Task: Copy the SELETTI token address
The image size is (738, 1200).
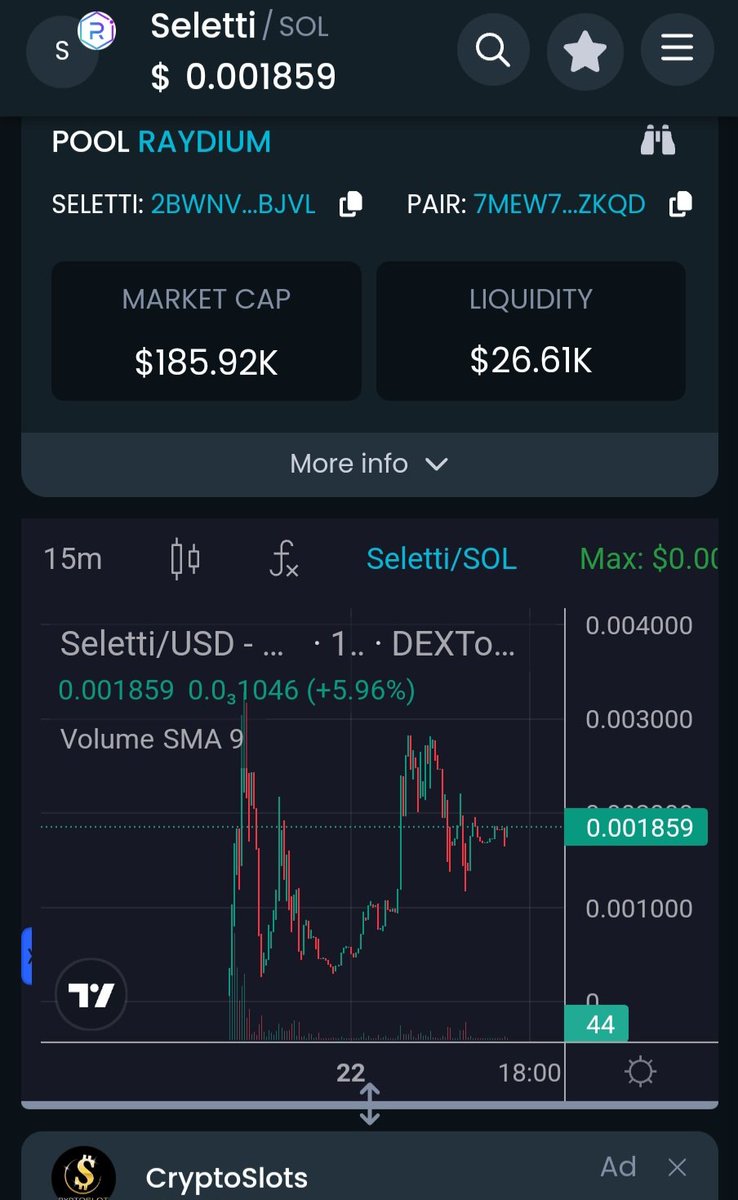Action: point(351,205)
